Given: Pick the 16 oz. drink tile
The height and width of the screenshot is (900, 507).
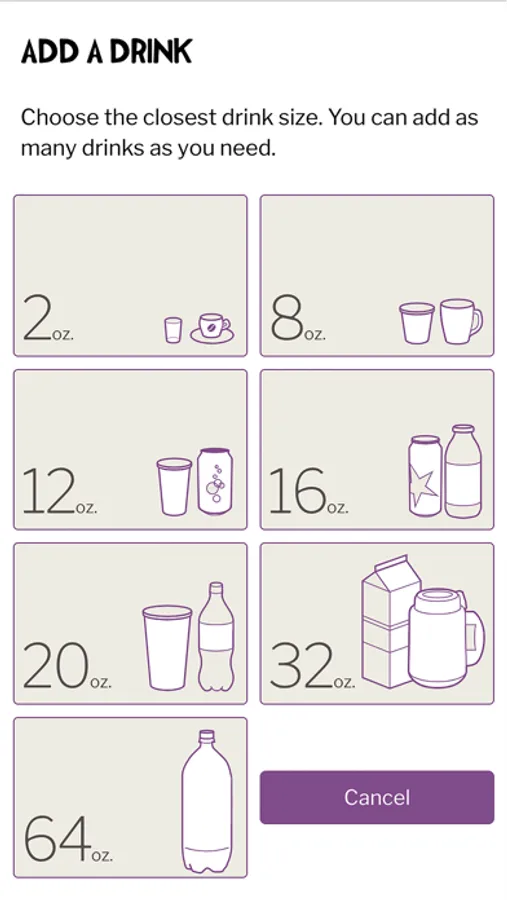Looking at the screenshot, I should pos(377,449).
